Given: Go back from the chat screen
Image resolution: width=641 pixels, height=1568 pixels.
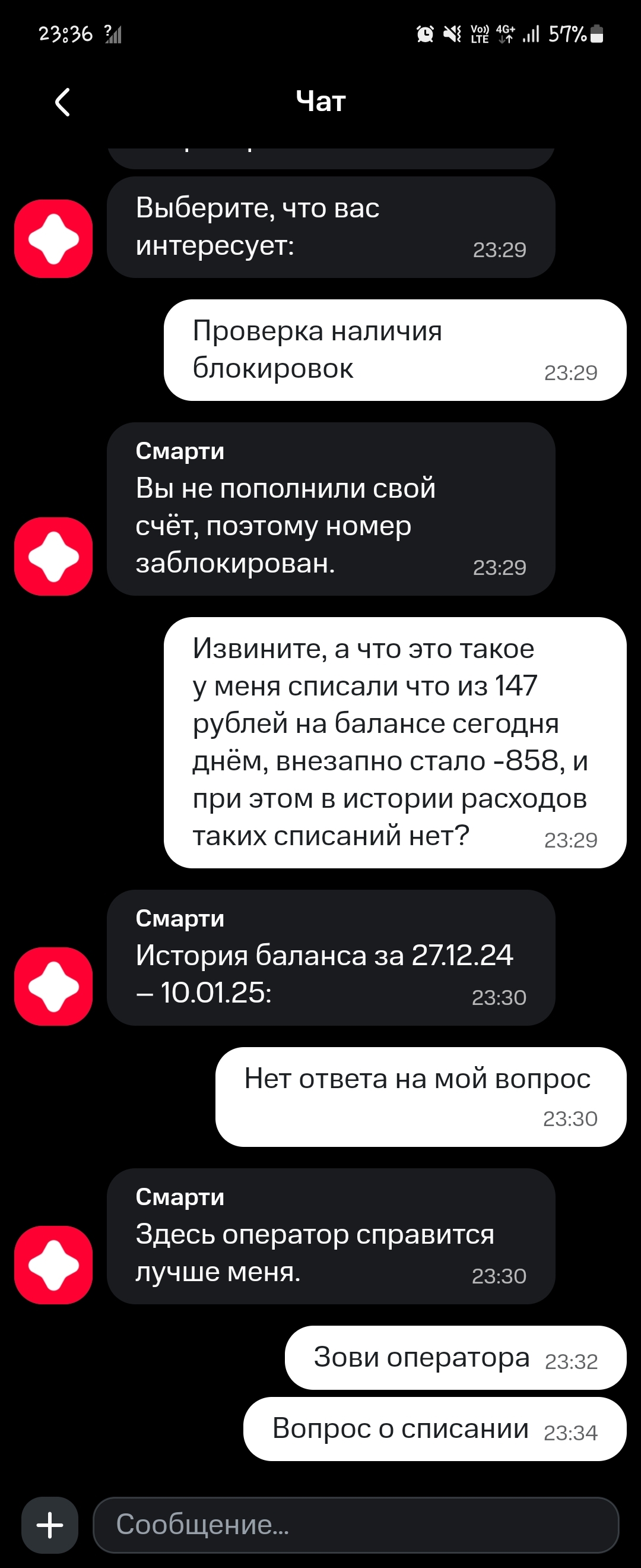Looking at the screenshot, I should pos(63,102).
